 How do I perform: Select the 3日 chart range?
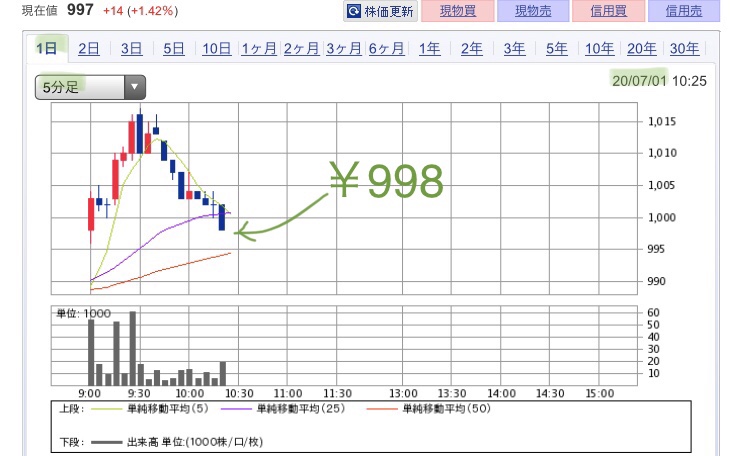click(x=131, y=49)
